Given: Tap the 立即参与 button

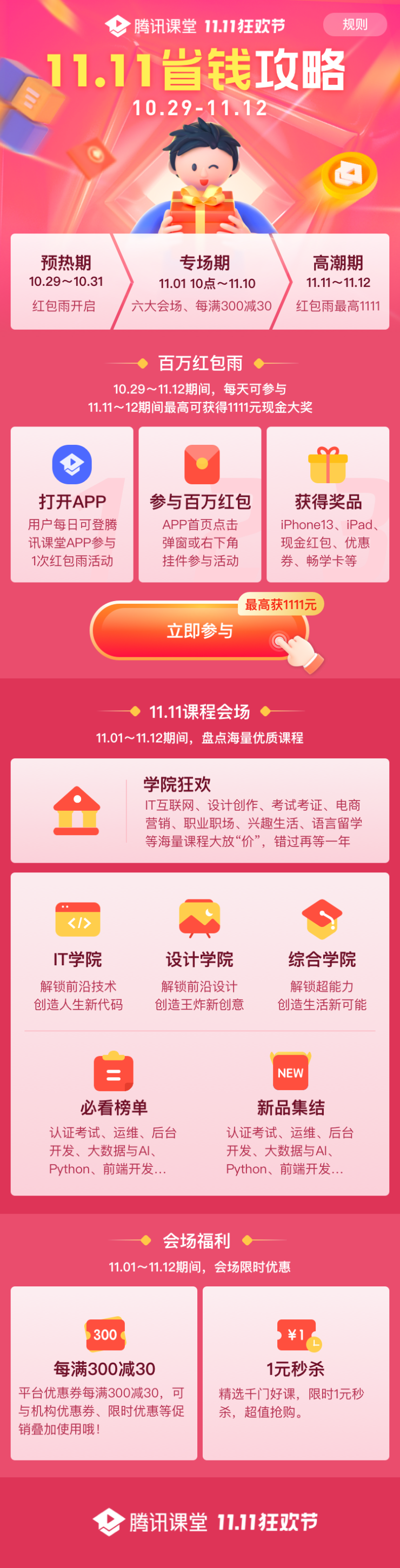Looking at the screenshot, I should [x=199, y=631].
